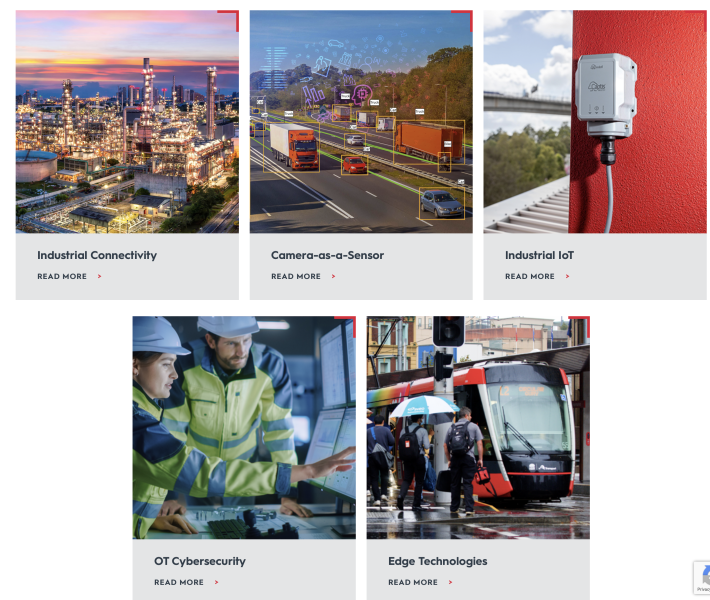Open the reCAPTCHA privacy badge
The image size is (710, 600).
[701, 578]
